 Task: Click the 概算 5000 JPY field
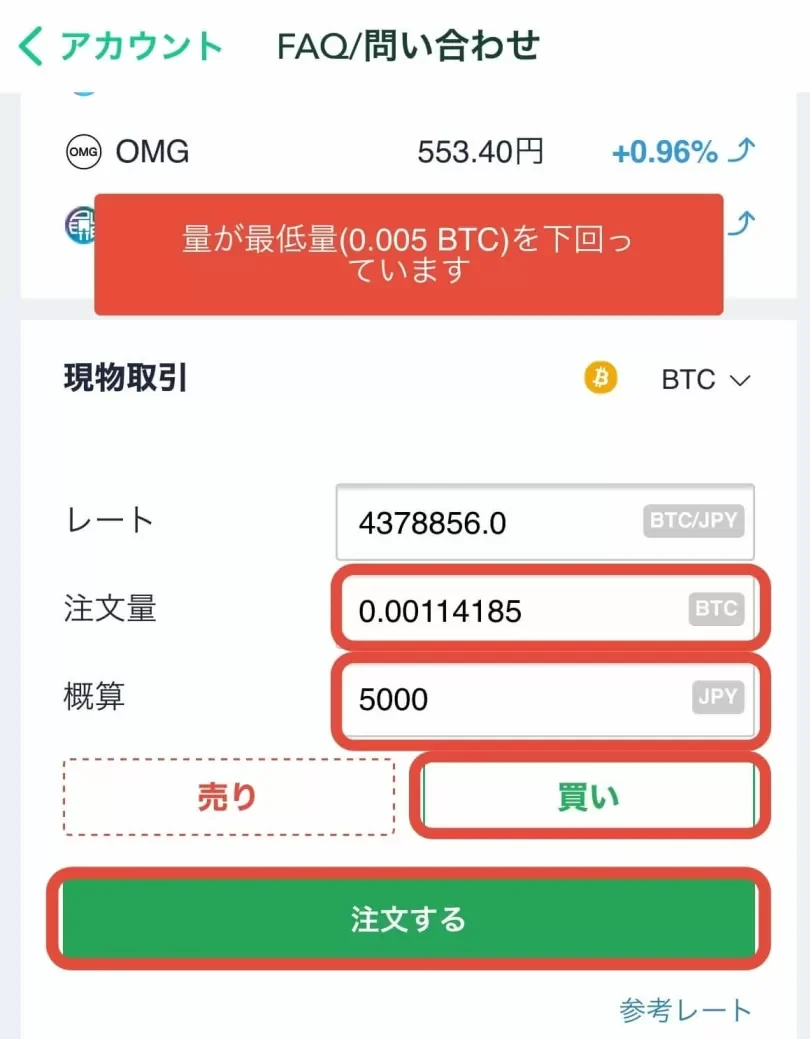(500, 699)
